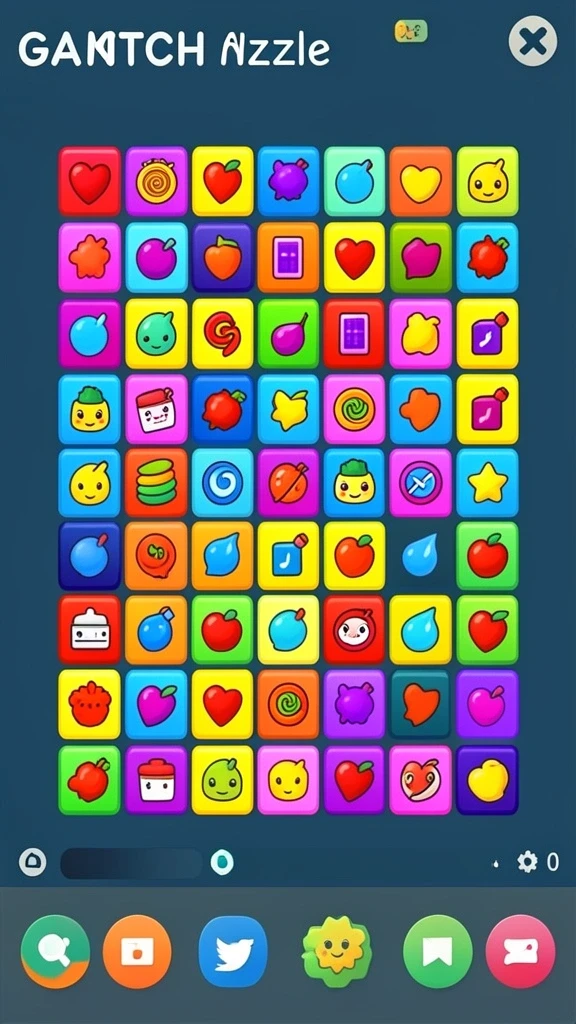Open the settings gear
Screen dimensions: 576x1024
[527, 862]
